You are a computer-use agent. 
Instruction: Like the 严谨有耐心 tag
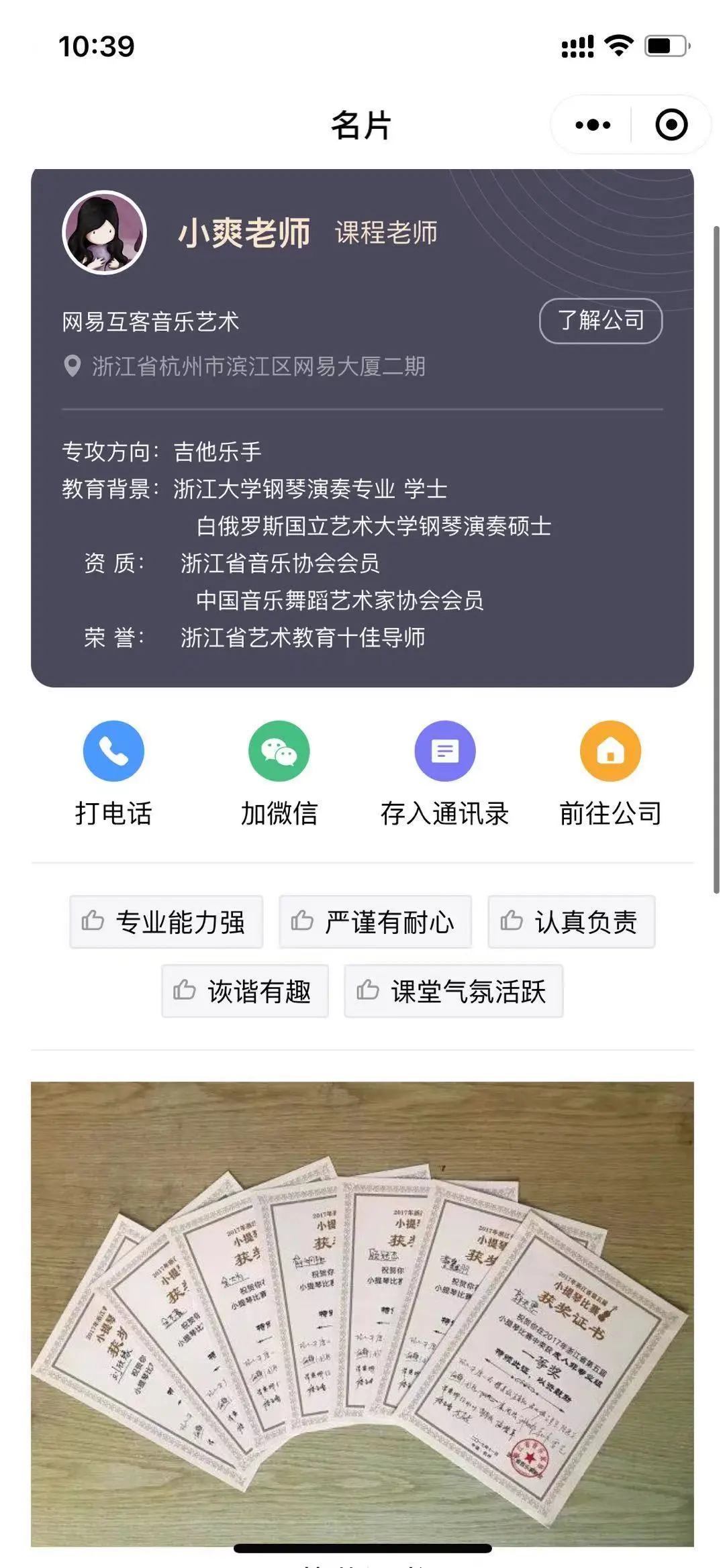pyautogui.click(x=375, y=922)
